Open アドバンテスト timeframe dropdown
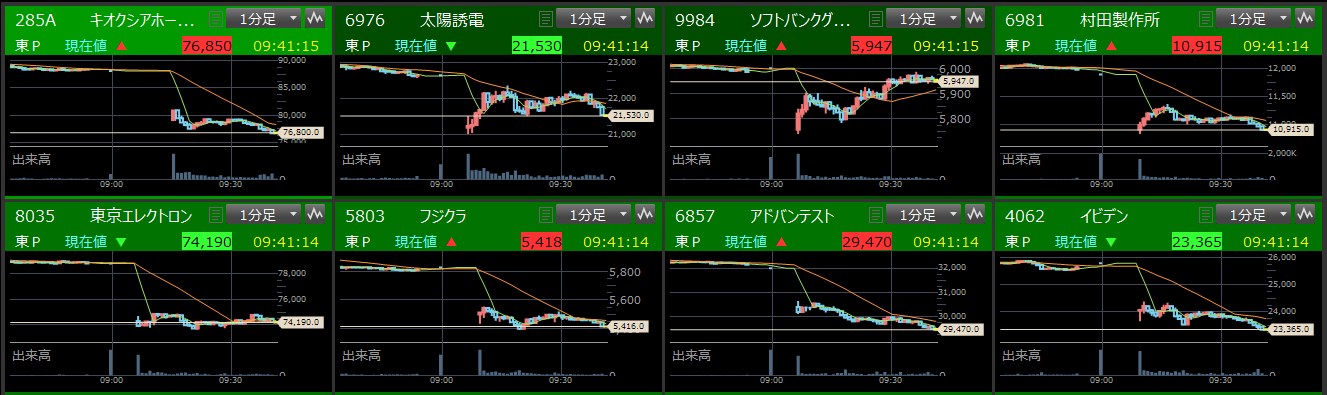 [924, 215]
